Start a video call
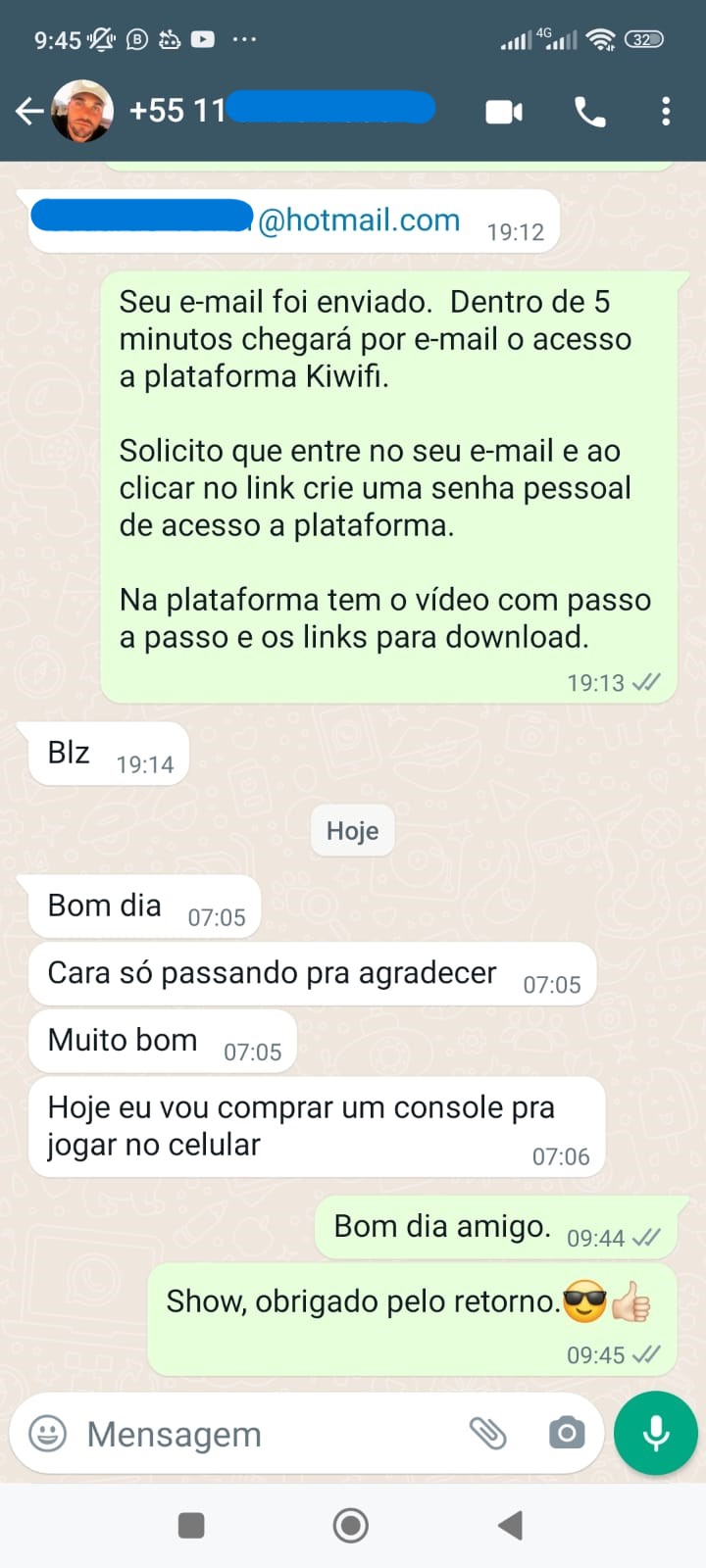706x1568 pixels. point(504,112)
